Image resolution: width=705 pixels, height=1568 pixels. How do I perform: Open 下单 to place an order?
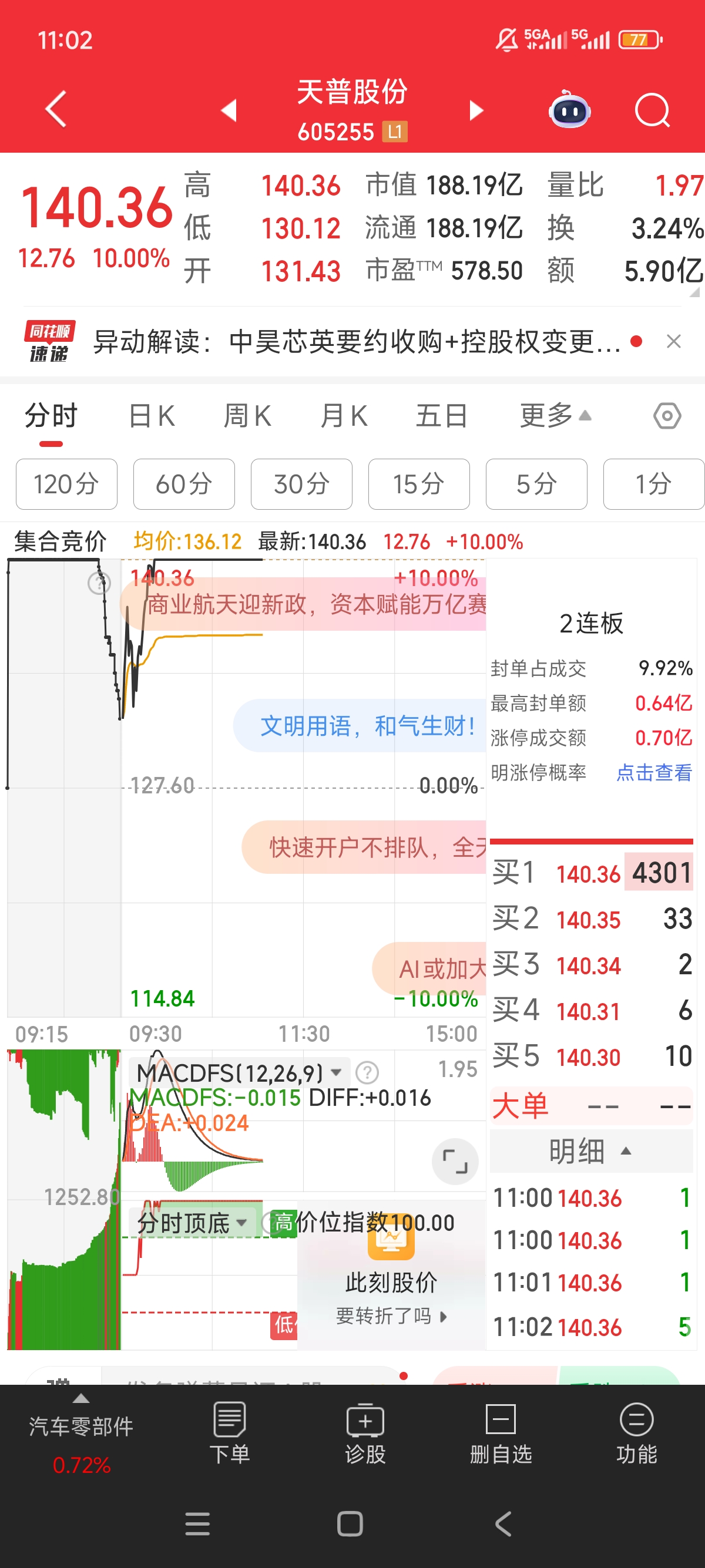(230, 1434)
